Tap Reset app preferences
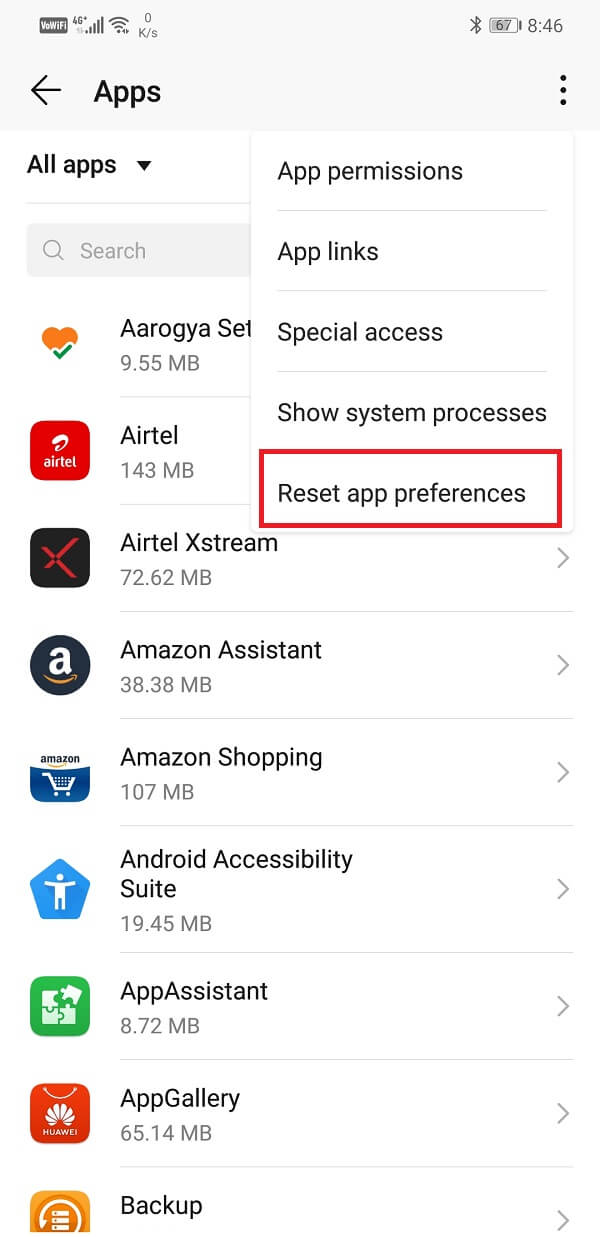Viewport: 600px width, 1237px height. coord(411,492)
